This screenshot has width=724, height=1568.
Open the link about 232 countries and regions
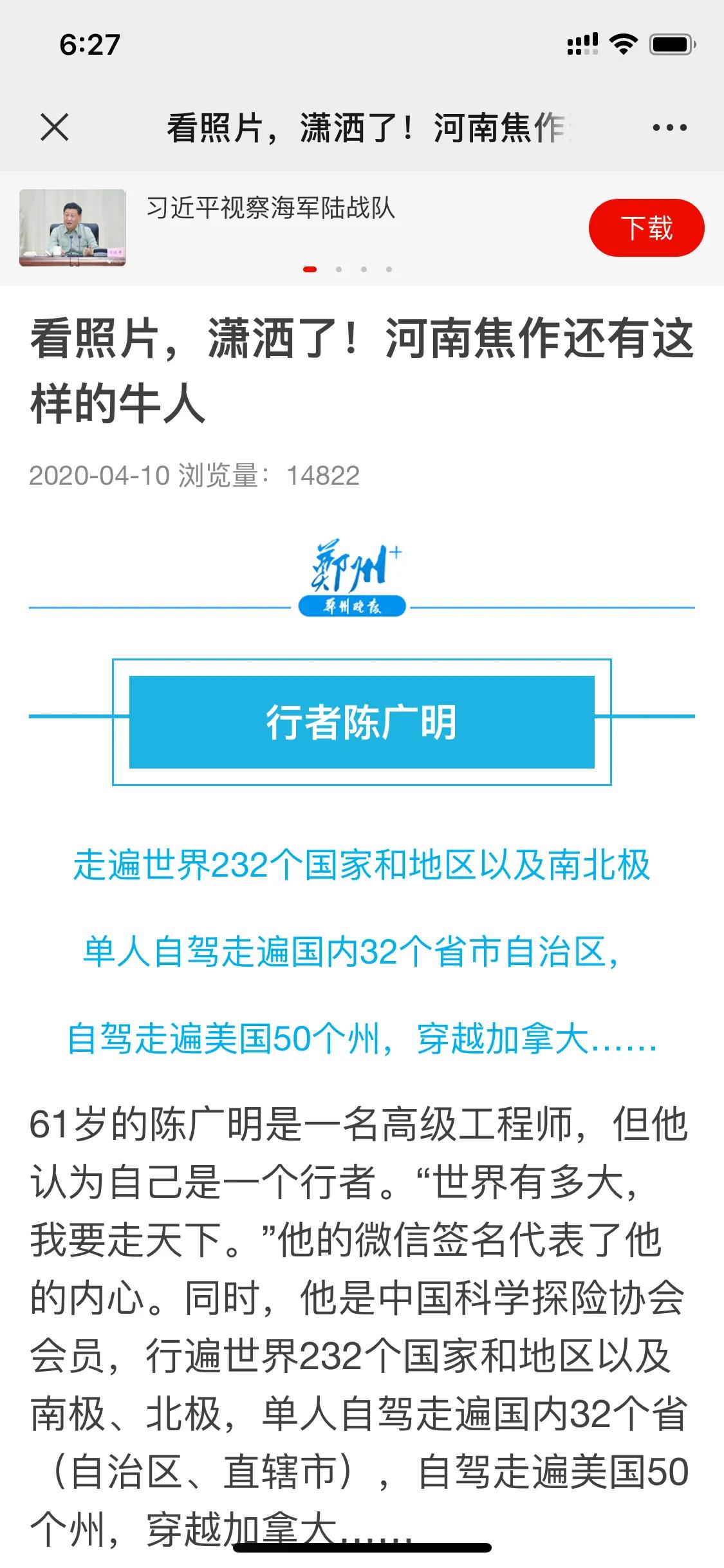pos(362,866)
